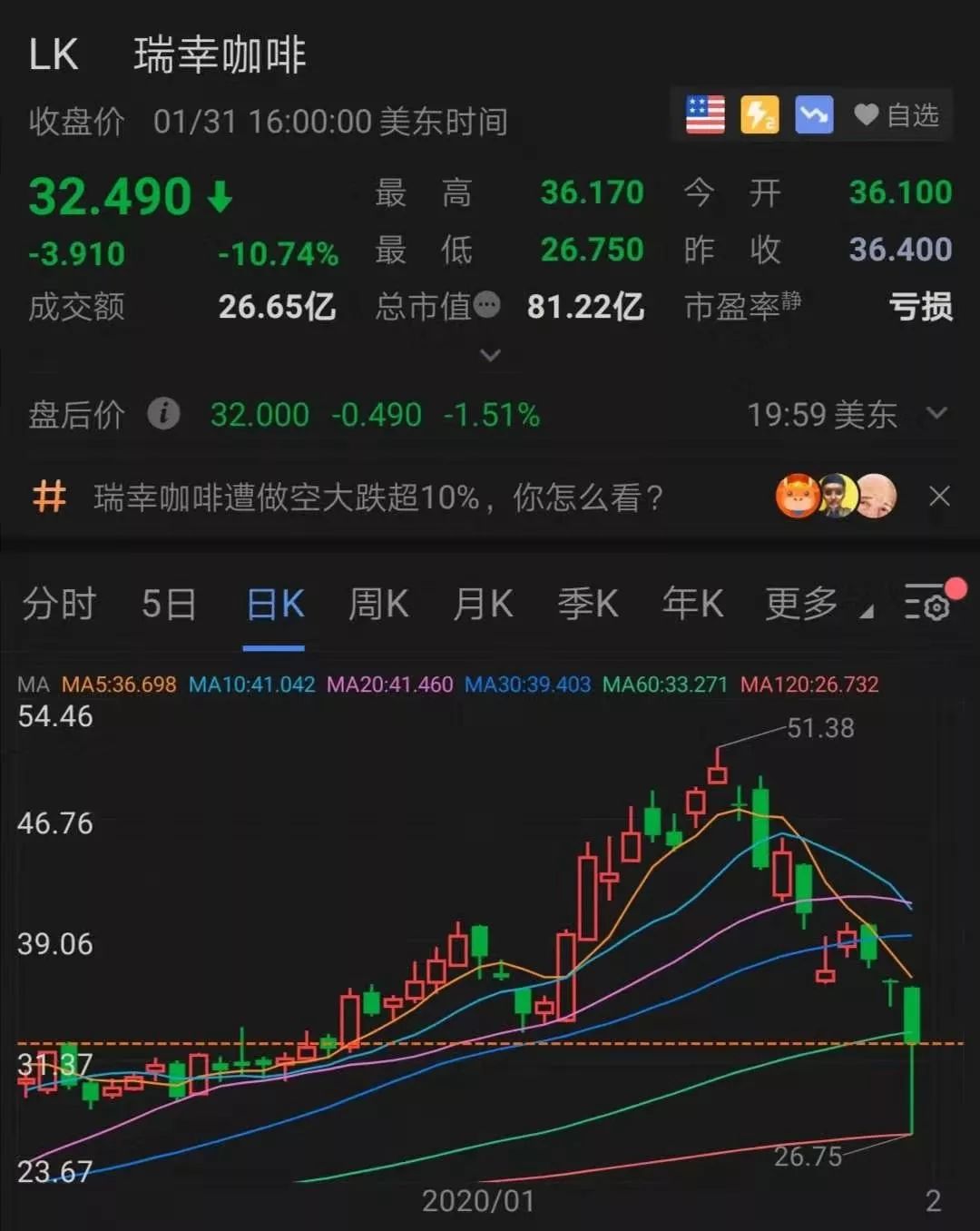Open the 年K chart
Viewport: 980px width, 1231px height.
[x=692, y=604]
